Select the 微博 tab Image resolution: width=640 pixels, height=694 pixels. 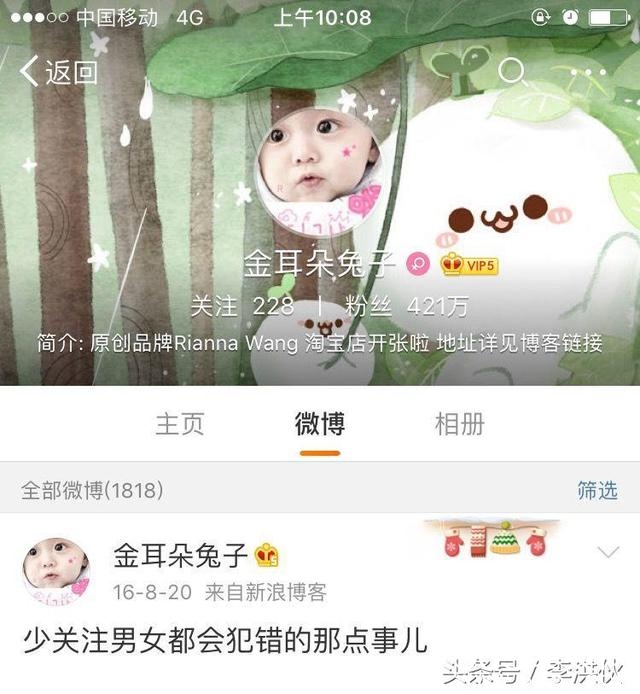click(x=320, y=423)
